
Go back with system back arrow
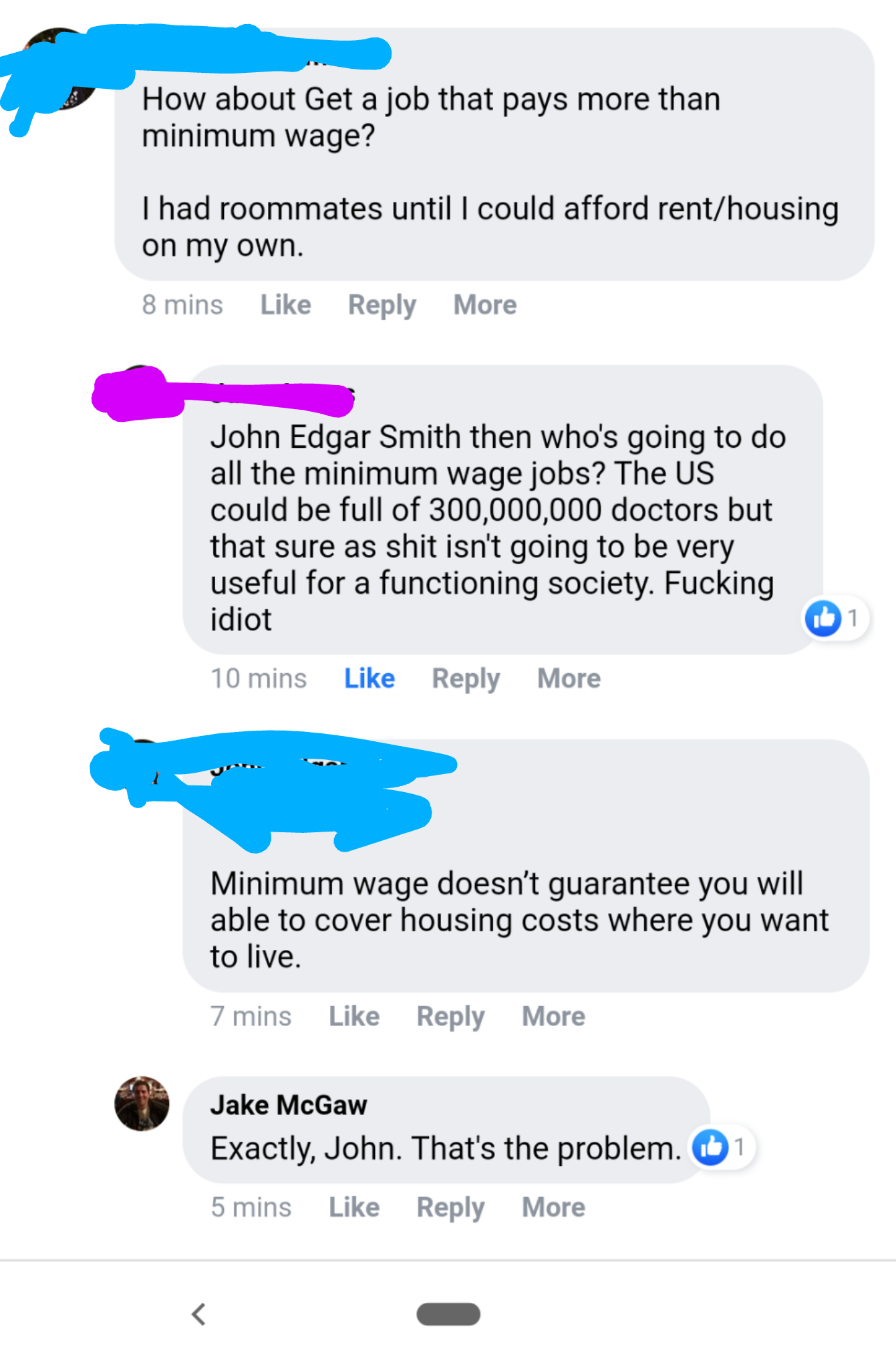[x=198, y=1314]
